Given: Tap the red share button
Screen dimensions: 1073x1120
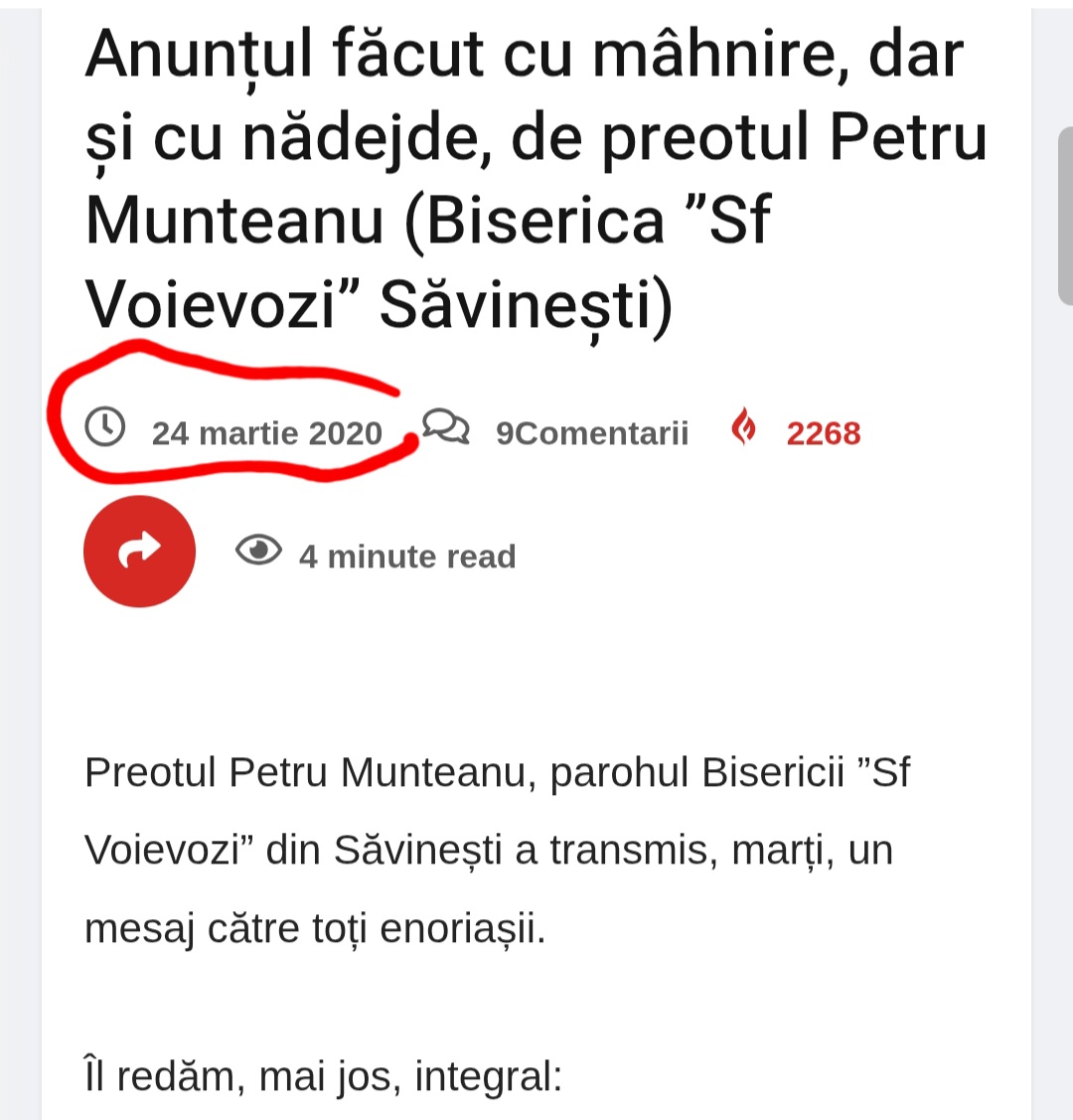Looking at the screenshot, I should [139, 552].
